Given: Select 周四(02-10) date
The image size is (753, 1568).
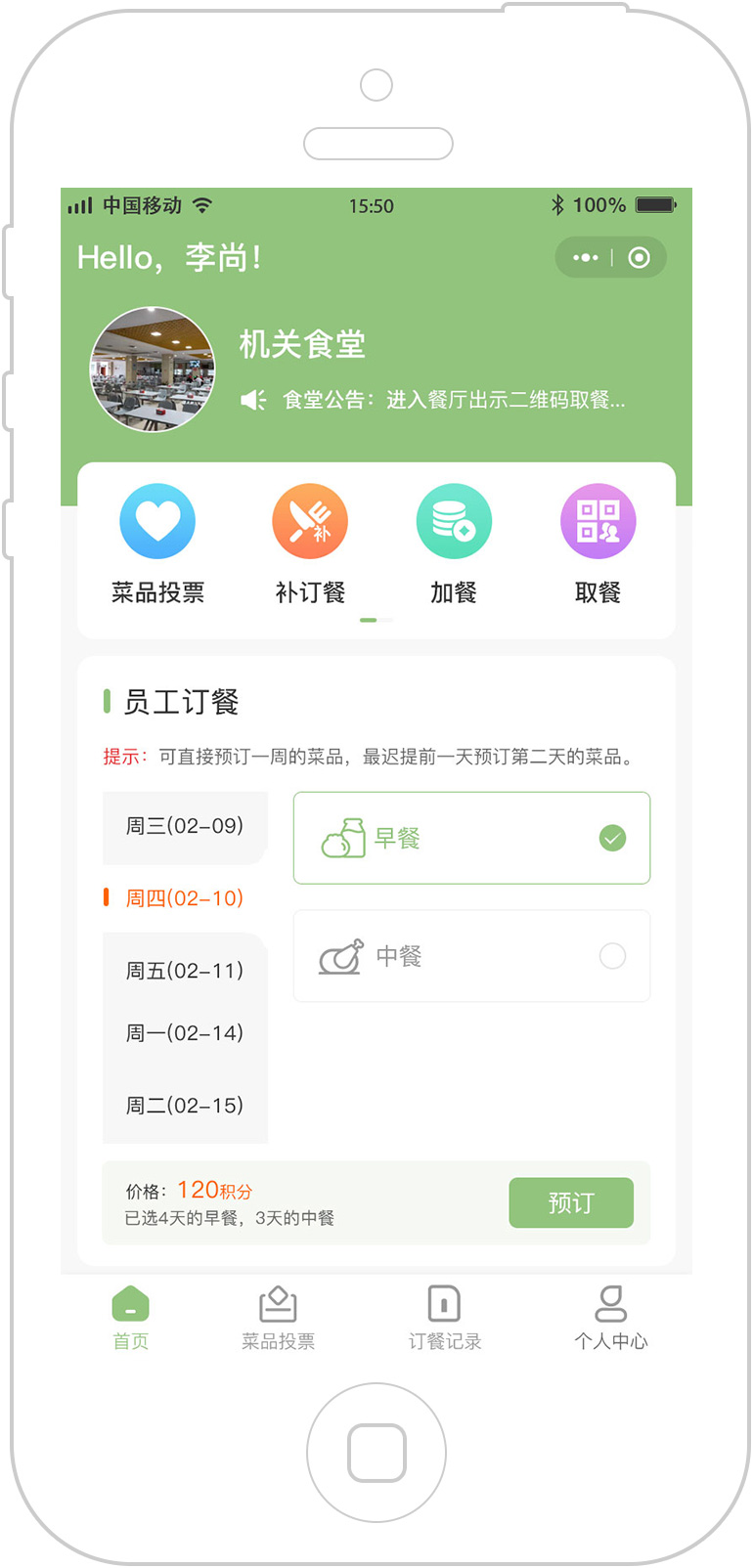Looking at the screenshot, I should [185, 898].
